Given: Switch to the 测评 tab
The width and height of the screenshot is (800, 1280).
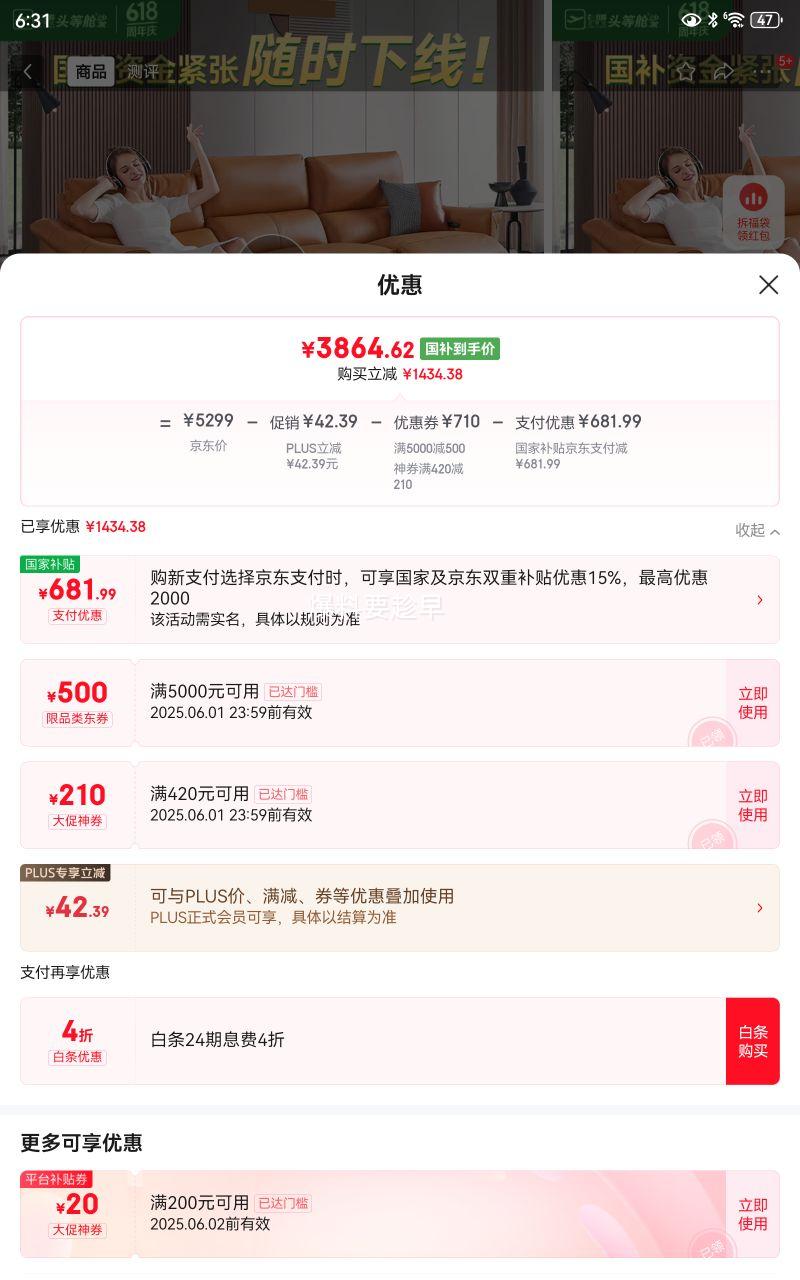Looking at the screenshot, I should click(142, 72).
